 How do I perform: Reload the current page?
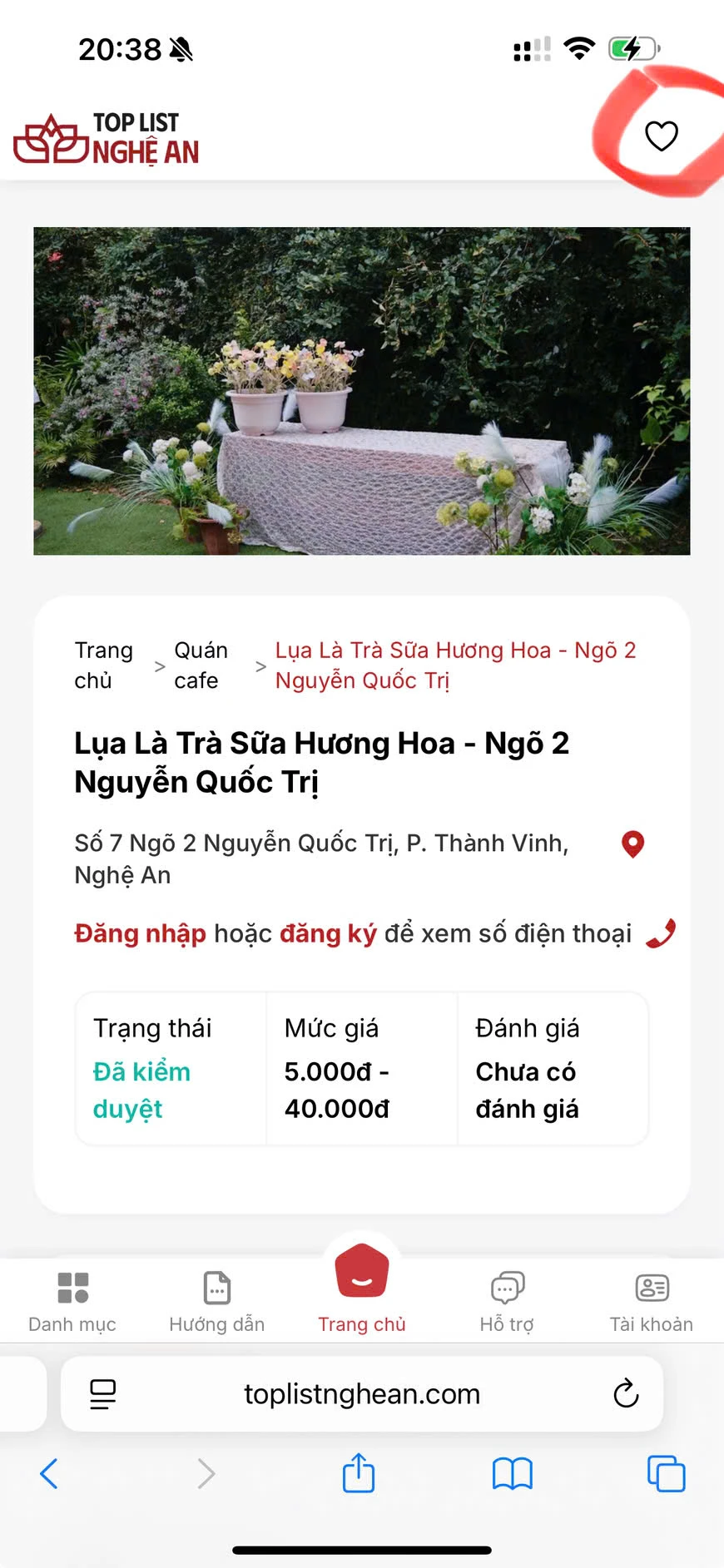626,1393
